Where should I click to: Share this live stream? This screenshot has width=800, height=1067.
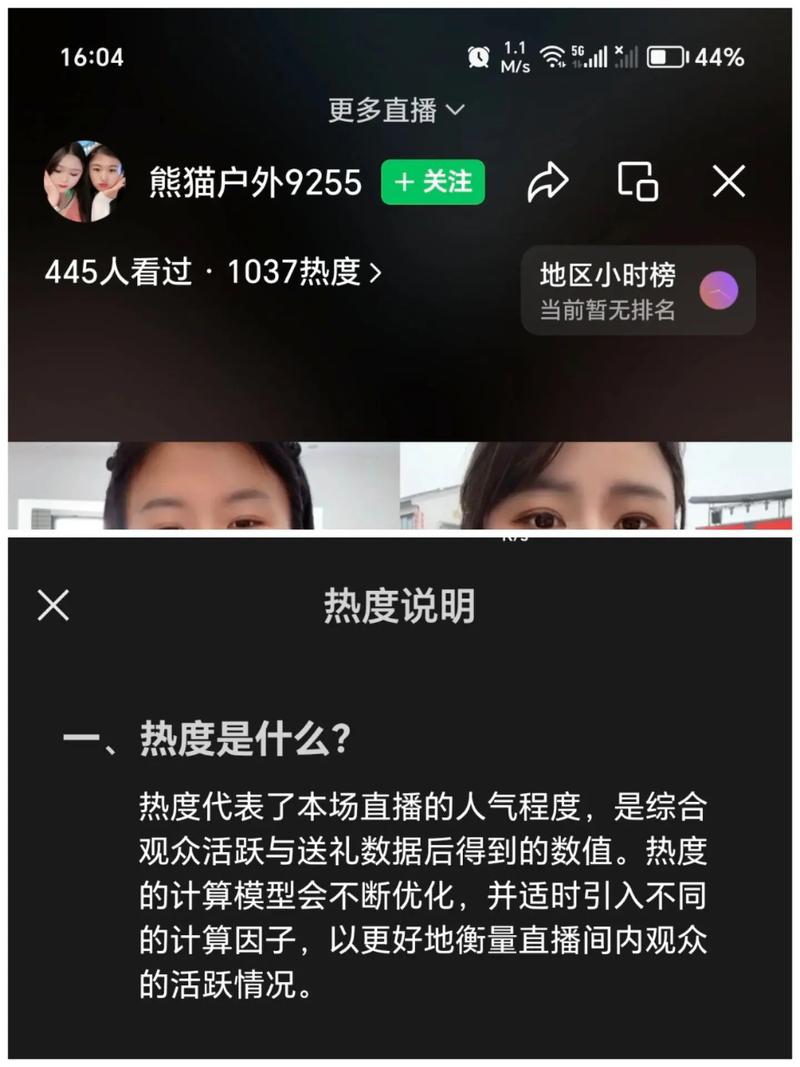point(547,182)
